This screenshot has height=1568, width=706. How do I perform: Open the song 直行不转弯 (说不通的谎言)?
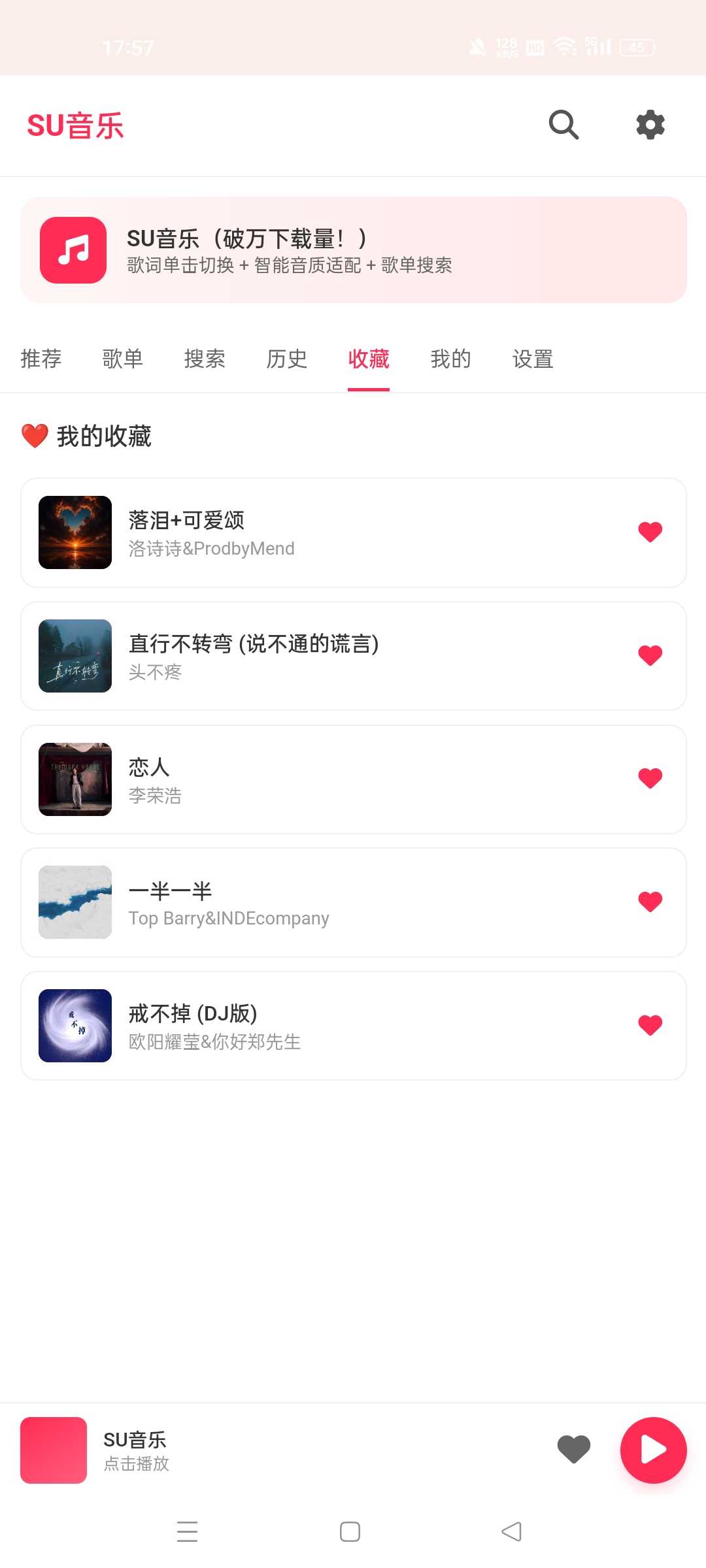pos(327,656)
